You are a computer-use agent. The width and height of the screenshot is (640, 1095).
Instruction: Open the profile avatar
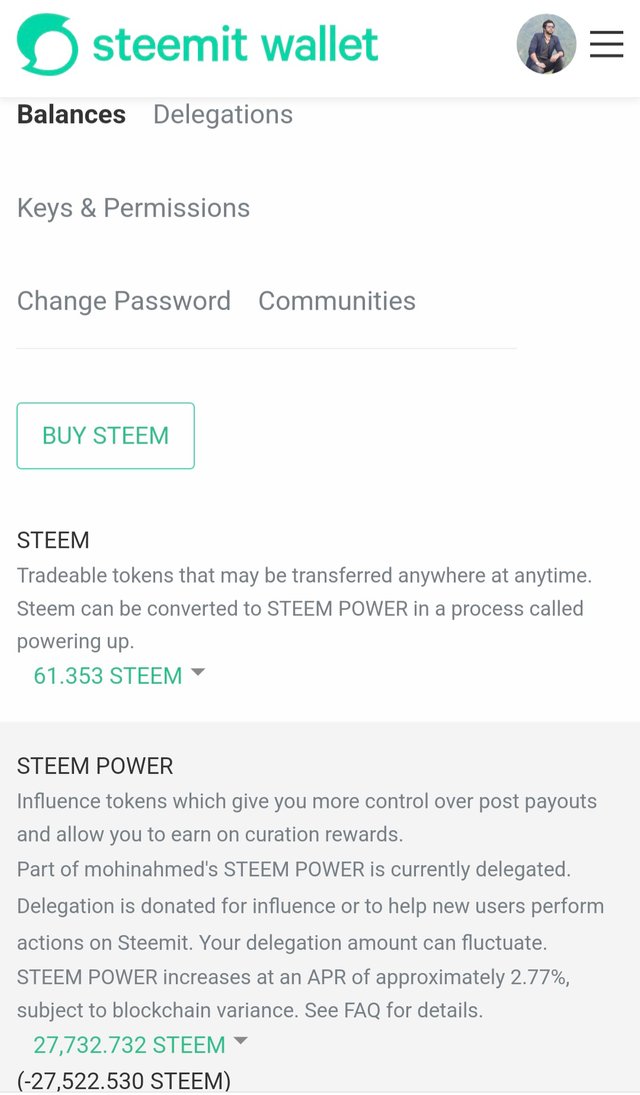[x=546, y=44]
